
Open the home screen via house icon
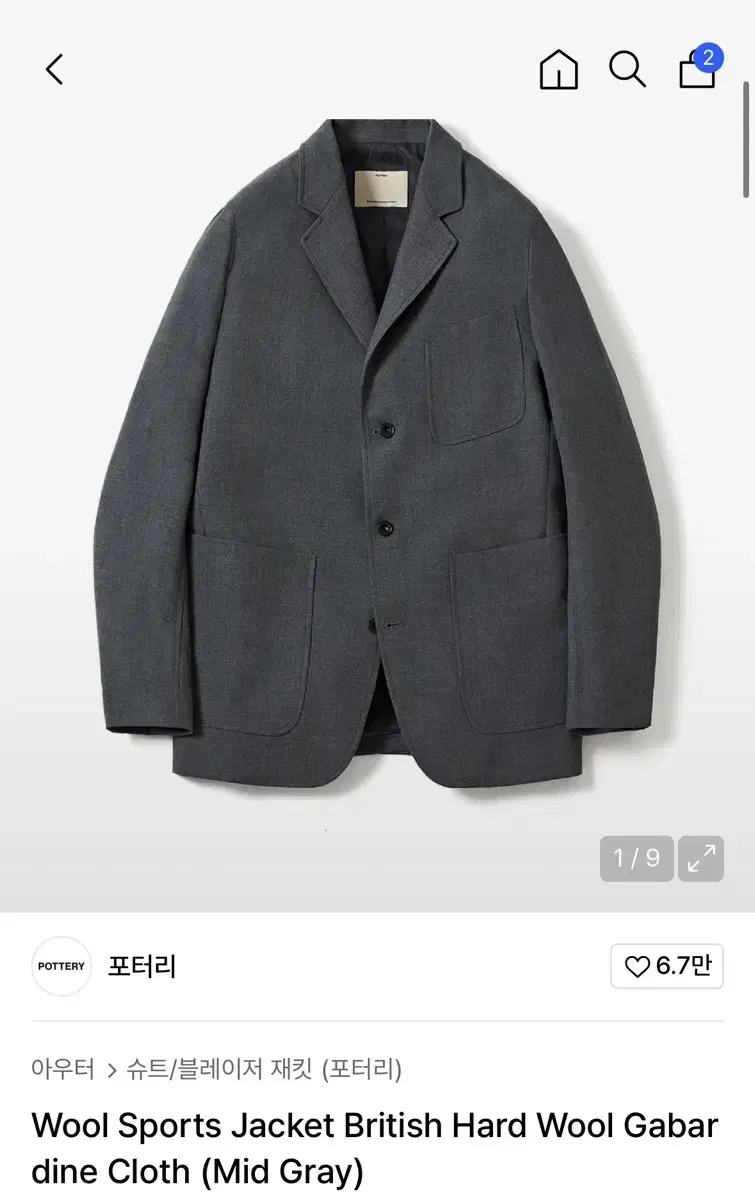[558, 70]
